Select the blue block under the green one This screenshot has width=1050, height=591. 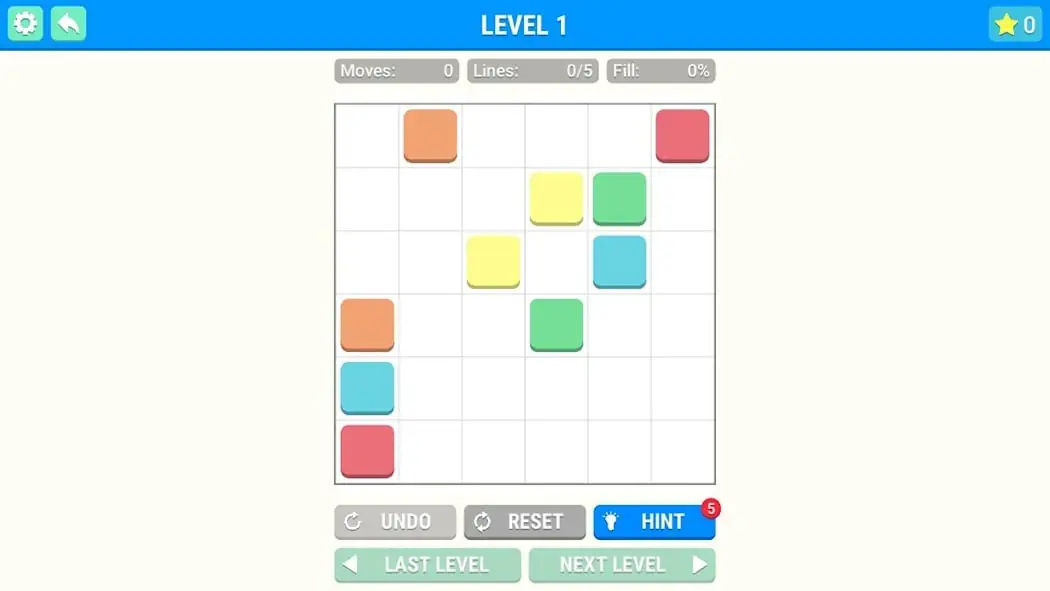click(x=619, y=261)
